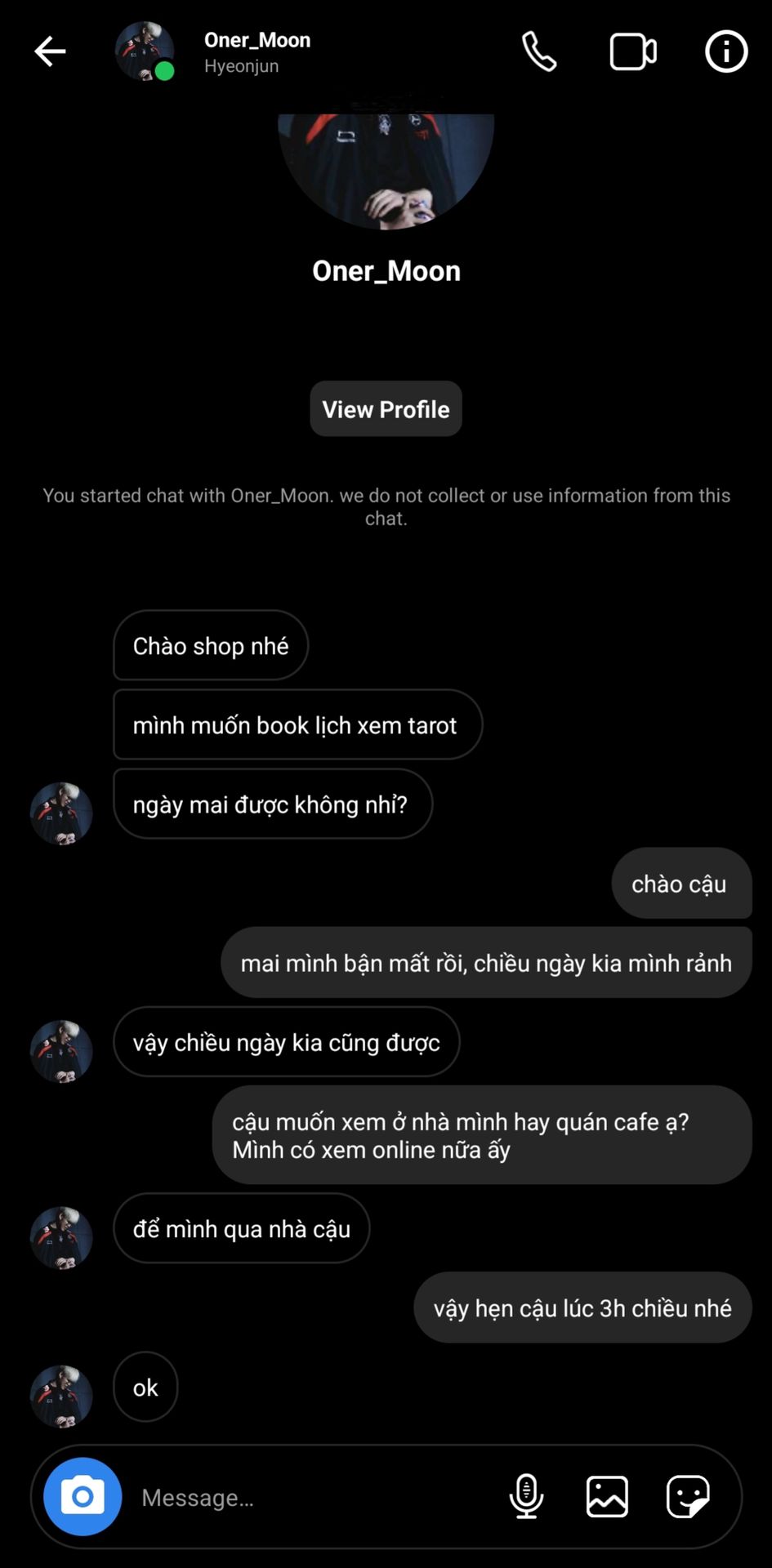
Task: Open the camera from the message bar
Action: point(83,1497)
